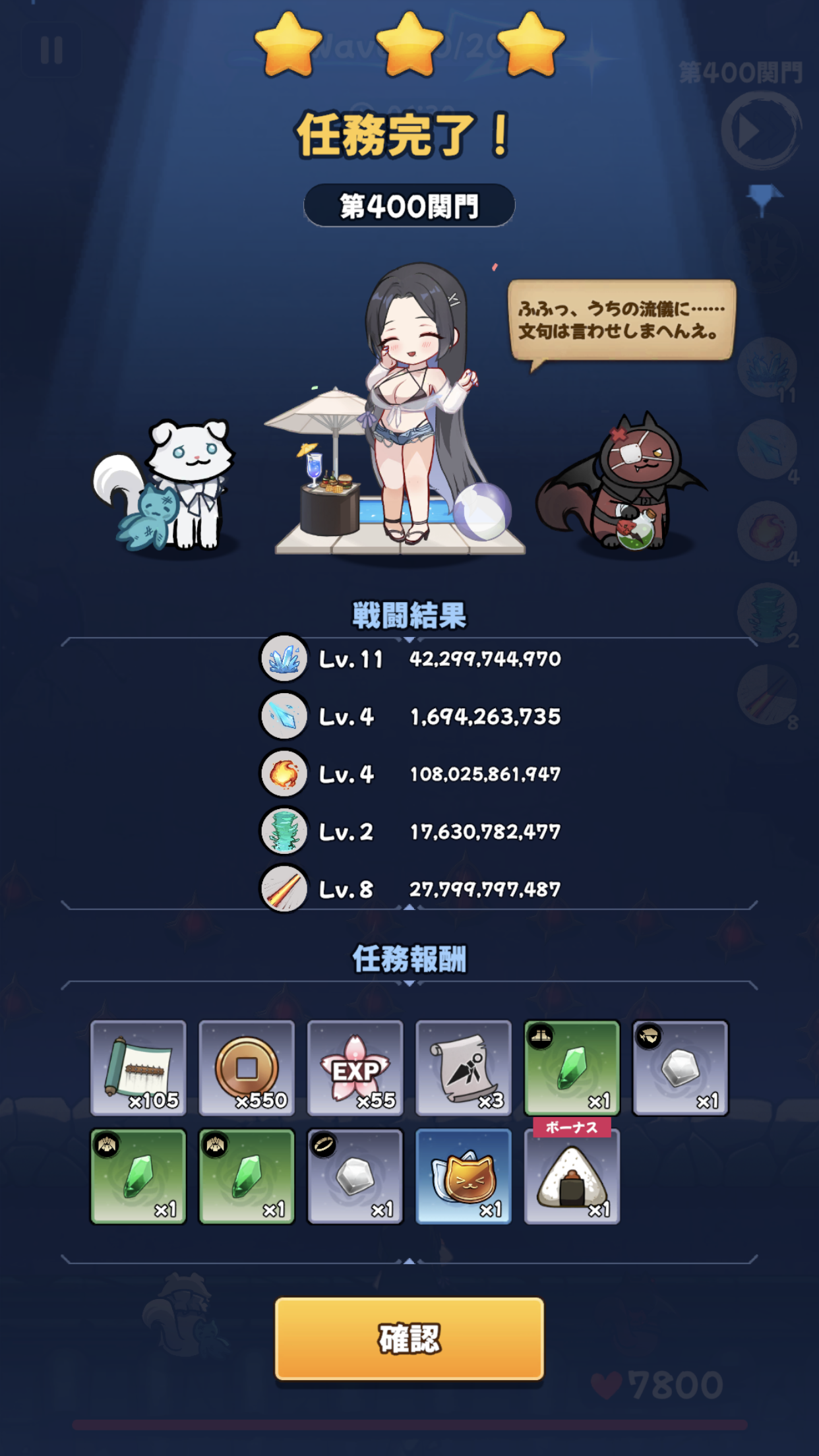Tap the cat shield reward tile
Image resolution: width=819 pixels, height=1456 pixels.
point(463,1176)
